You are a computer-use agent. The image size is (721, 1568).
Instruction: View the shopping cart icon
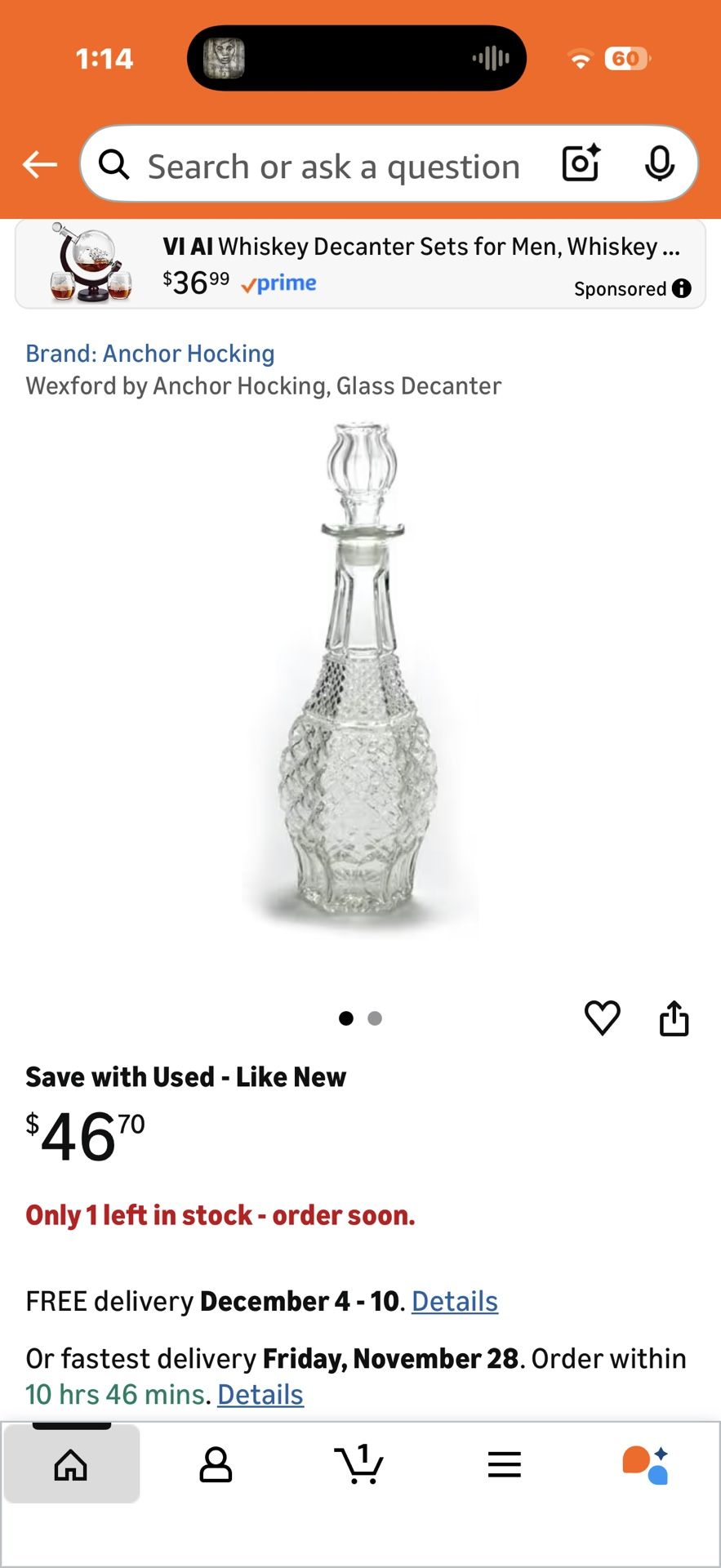pyautogui.click(x=359, y=1463)
